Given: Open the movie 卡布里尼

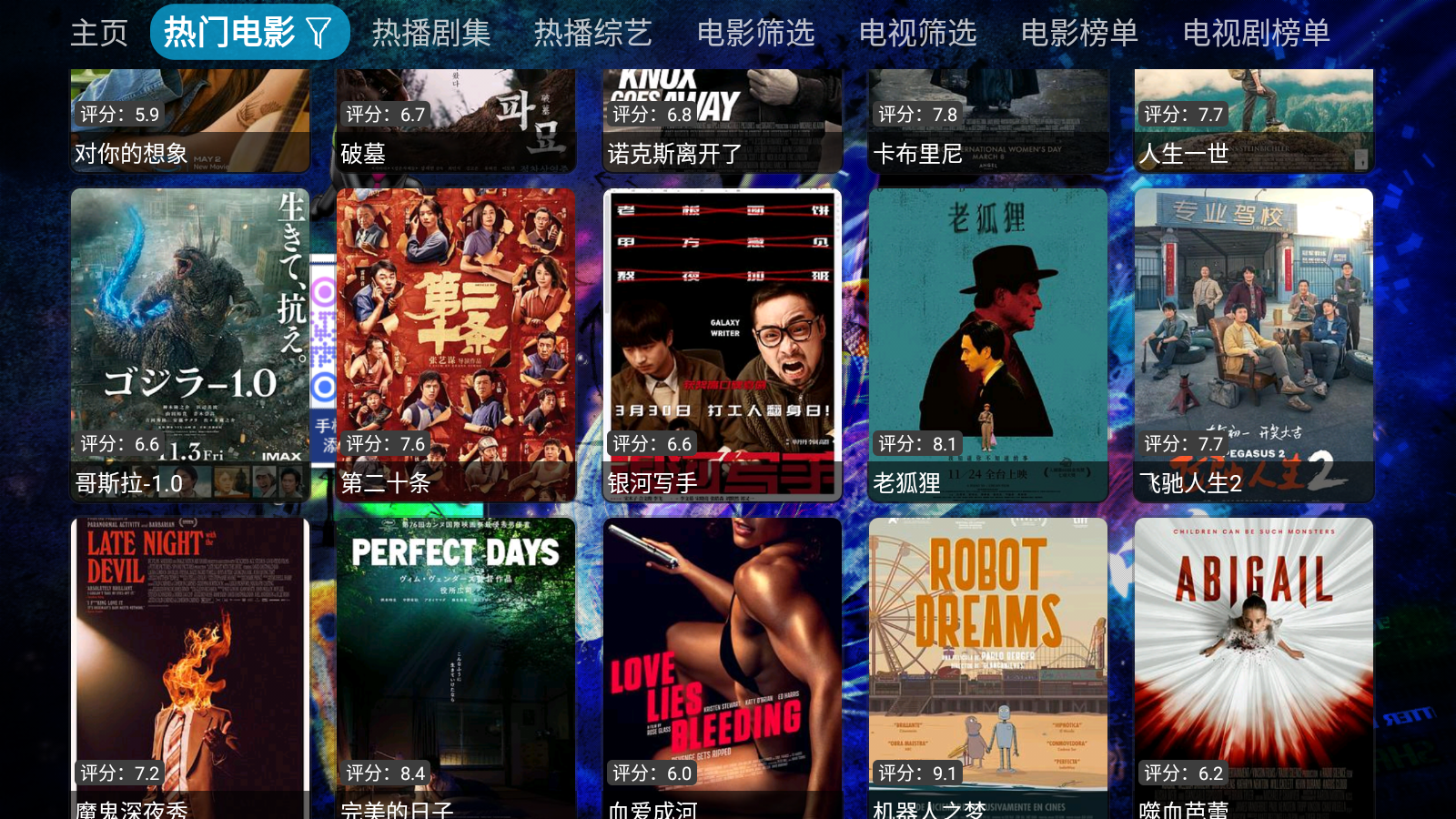Looking at the screenshot, I should [x=988, y=120].
